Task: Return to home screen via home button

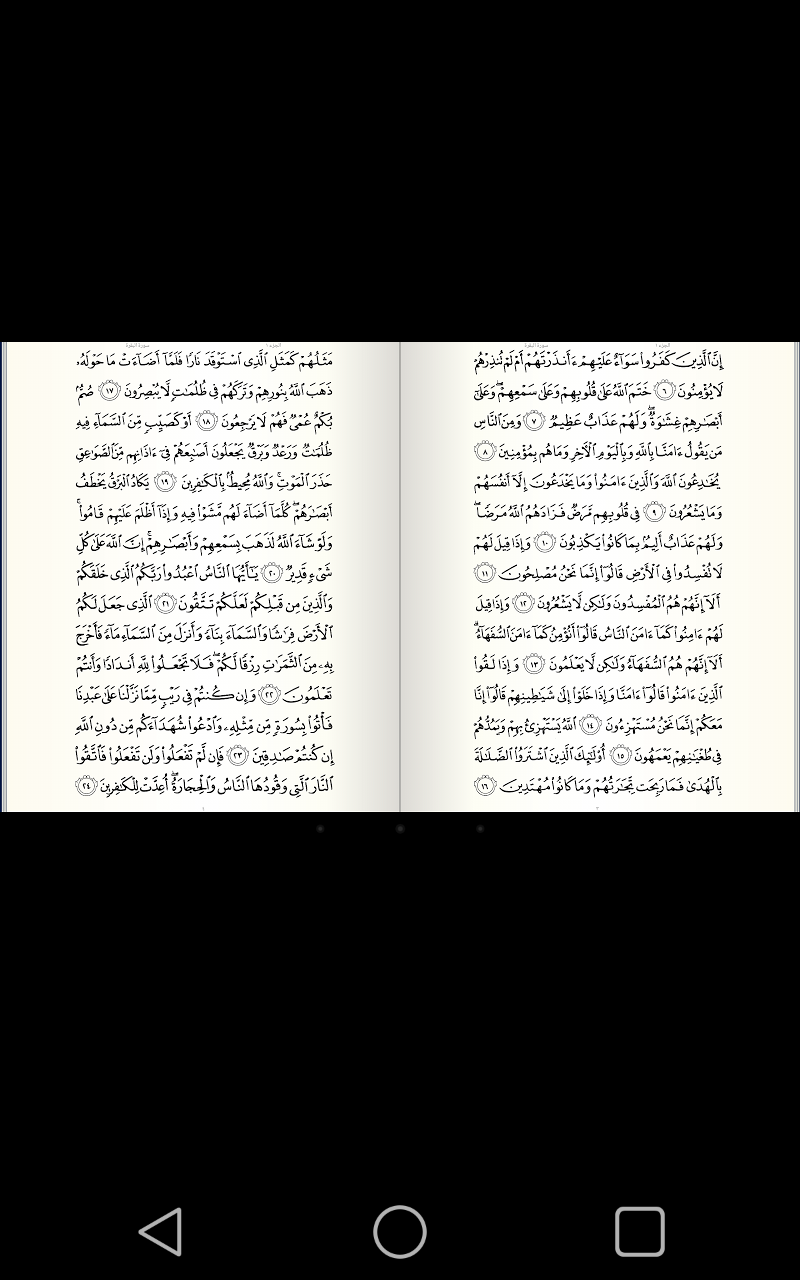Action: (x=400, y=1231)
